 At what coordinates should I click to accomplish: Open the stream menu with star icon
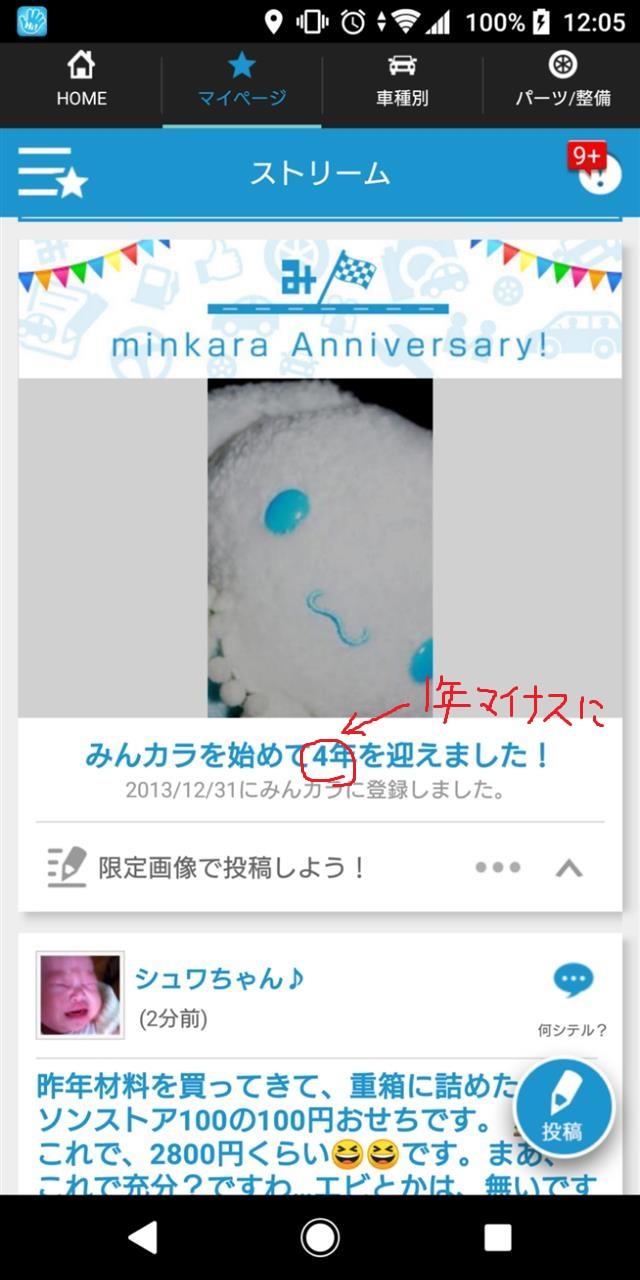pos(53,173)
